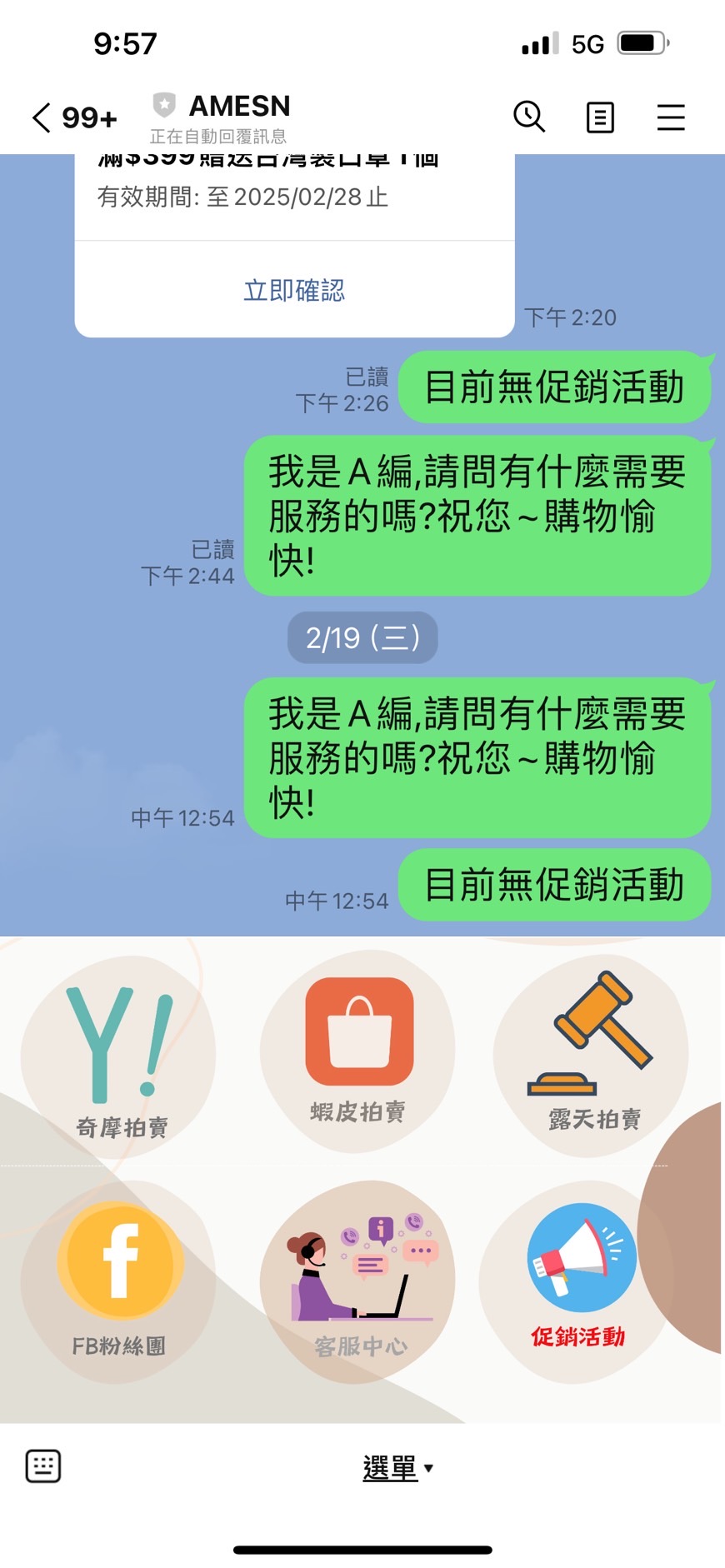Screen dimensions: 725x1568
Task: Search within the AMESN chat
Action: (529, 117)
